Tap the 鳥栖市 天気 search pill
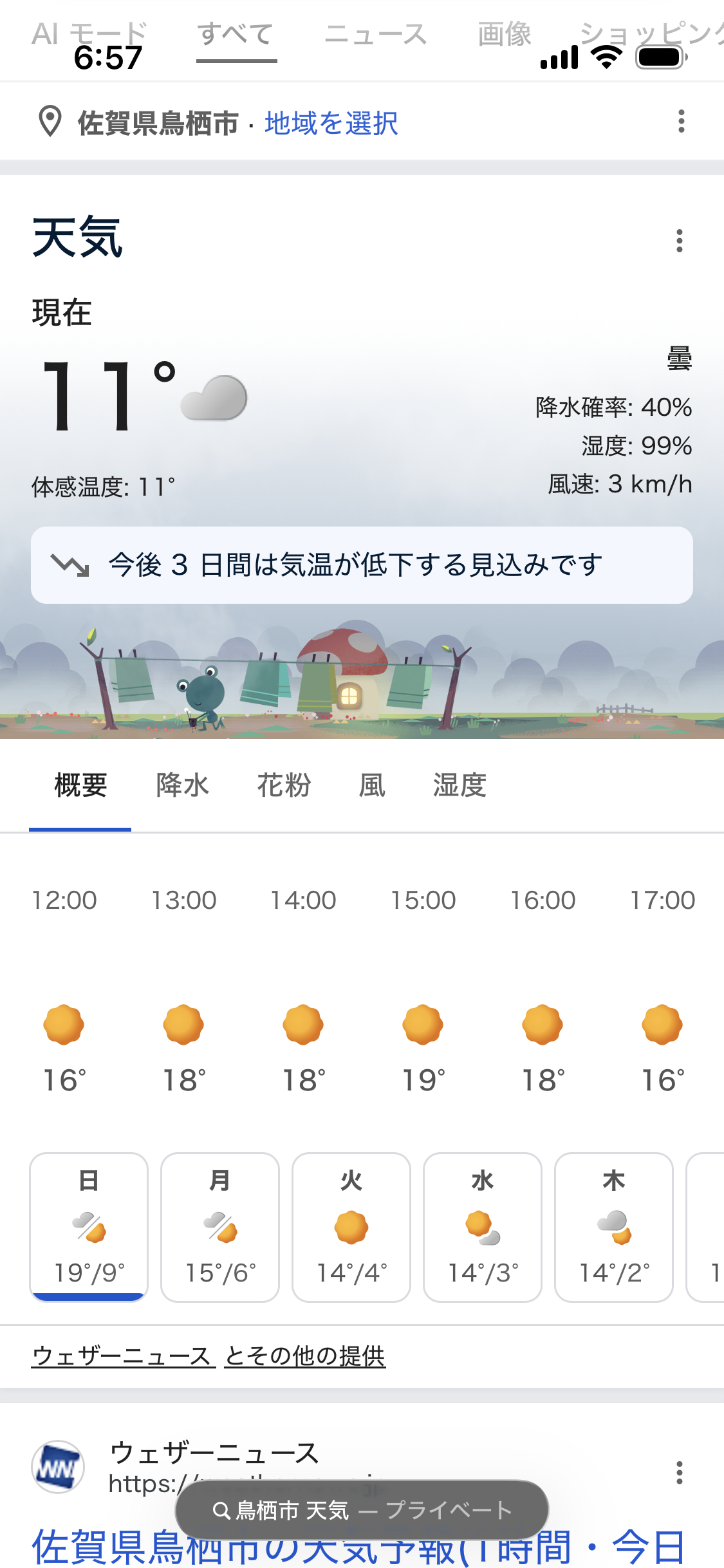 tap(362, 1510)
